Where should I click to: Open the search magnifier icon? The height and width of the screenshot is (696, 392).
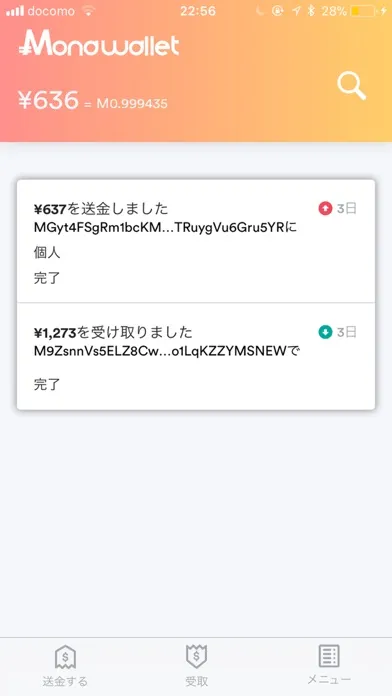point(352,87)
